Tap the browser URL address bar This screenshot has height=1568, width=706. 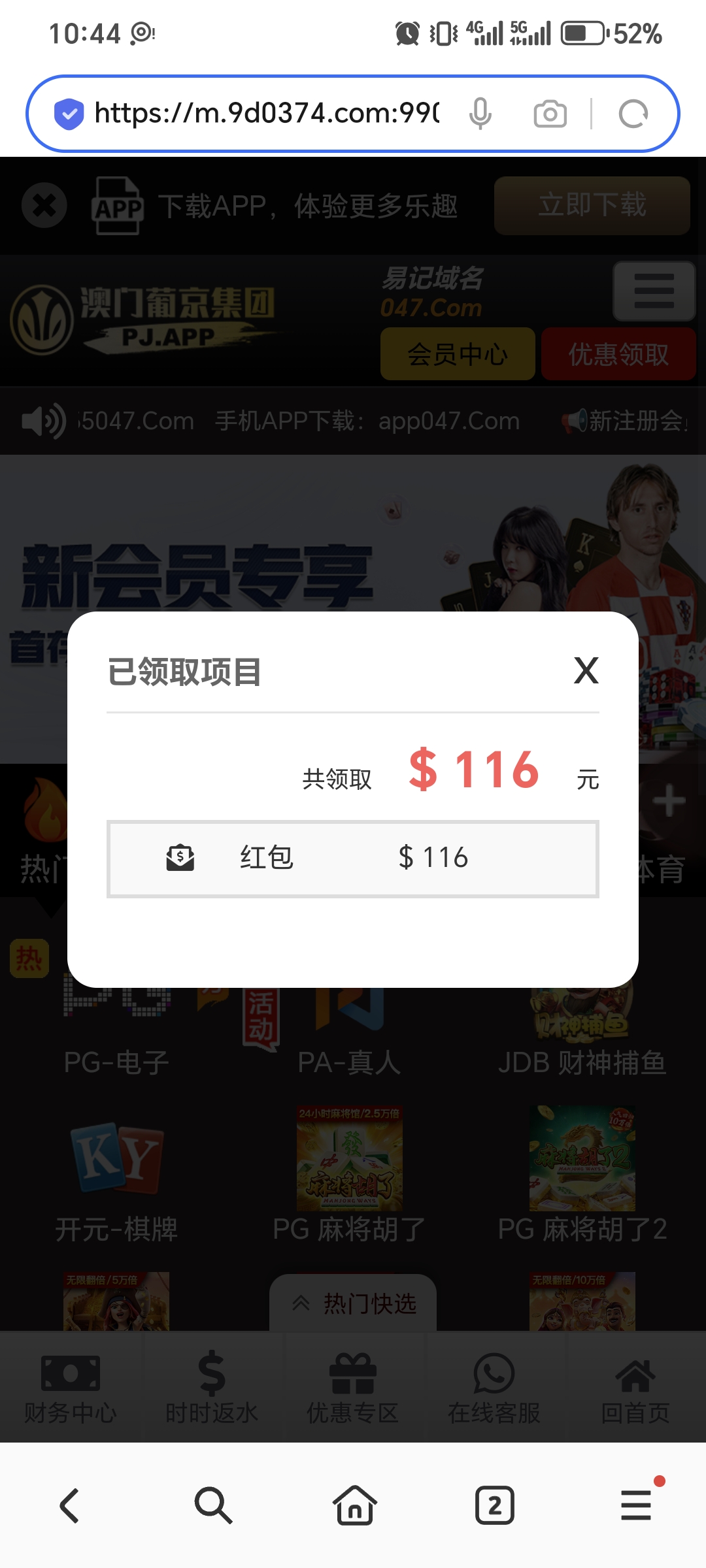267,114
